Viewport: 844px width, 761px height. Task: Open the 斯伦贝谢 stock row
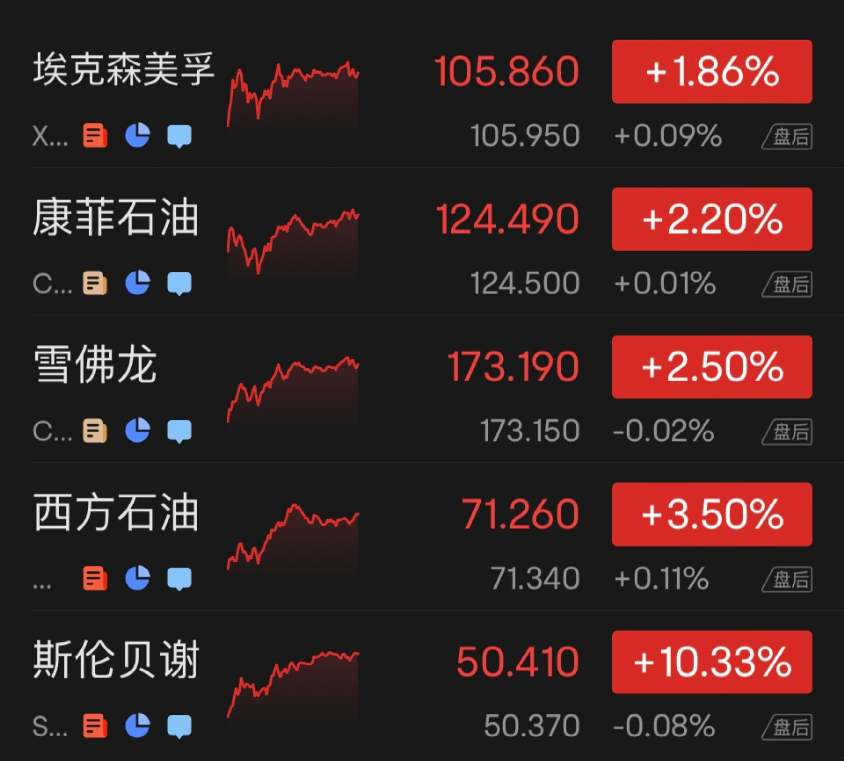pyautogui.click(x=116, y=661)
